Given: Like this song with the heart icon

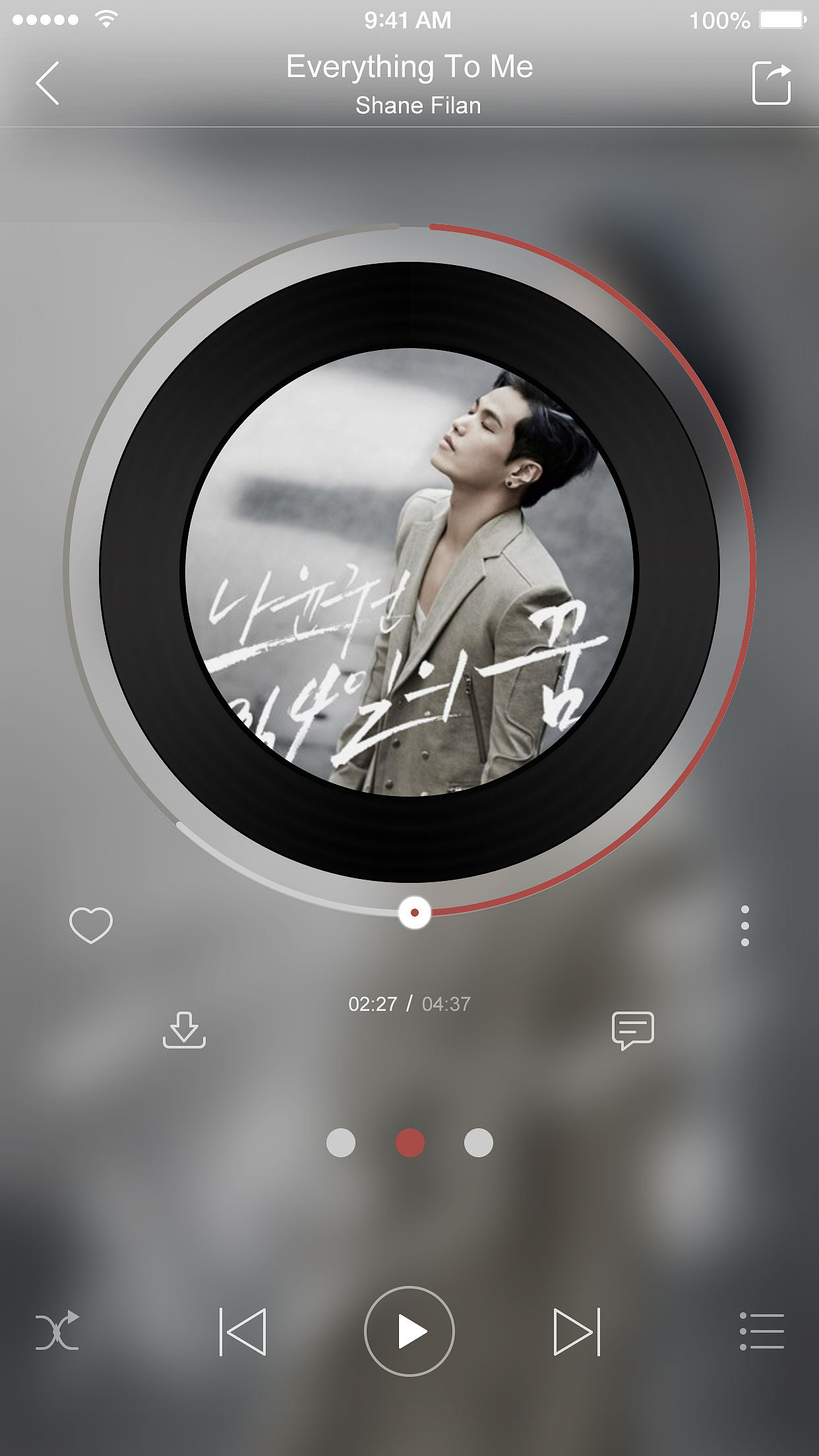Looking at the screenshot, I should point(91,925).
